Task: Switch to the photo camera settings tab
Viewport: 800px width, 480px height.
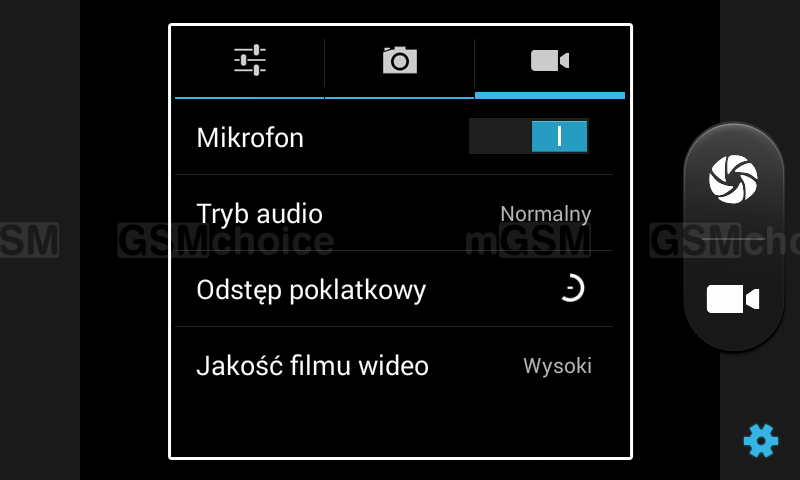Action: click(399, 61)
